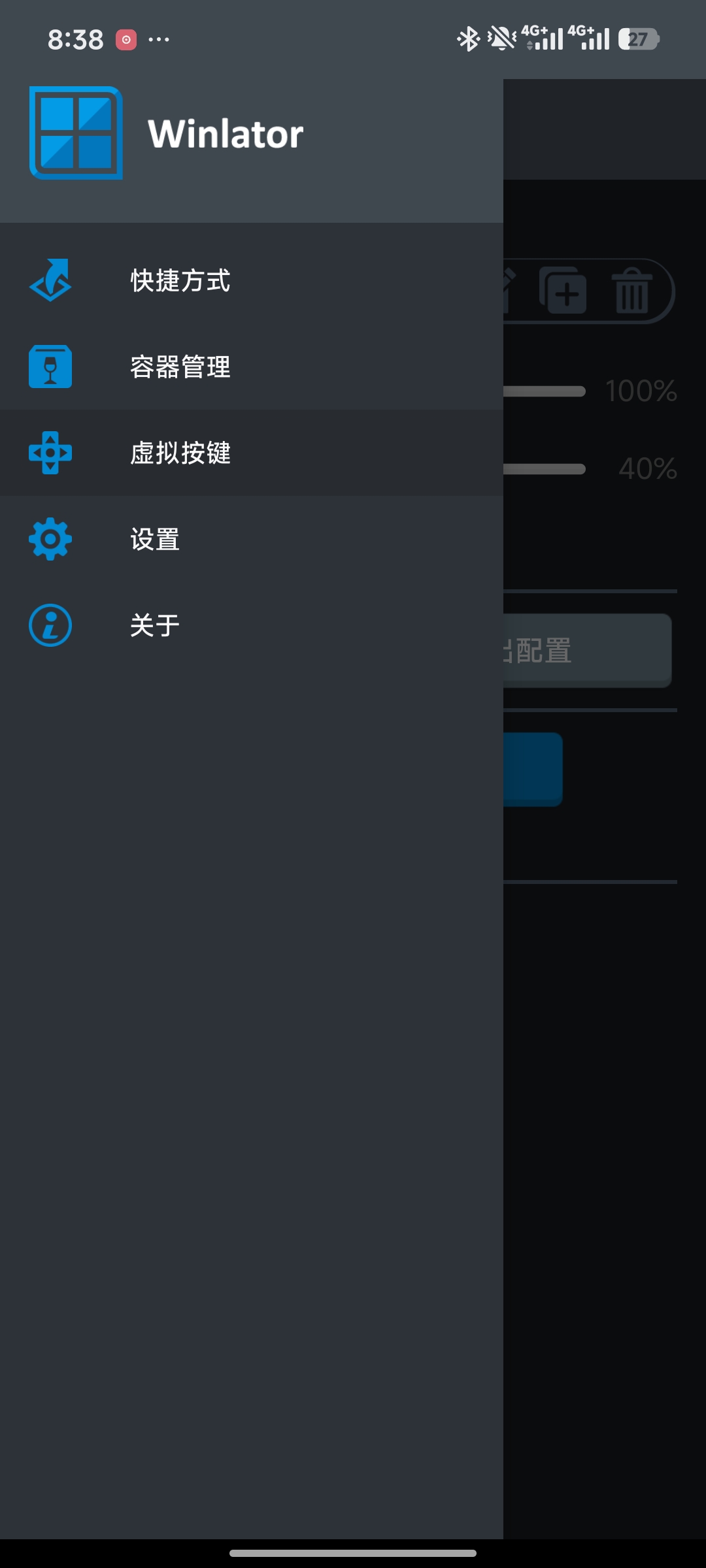706x1568 pixels.
Task: Open the 快捷方式 menu entry
Action: coord(180,281)
